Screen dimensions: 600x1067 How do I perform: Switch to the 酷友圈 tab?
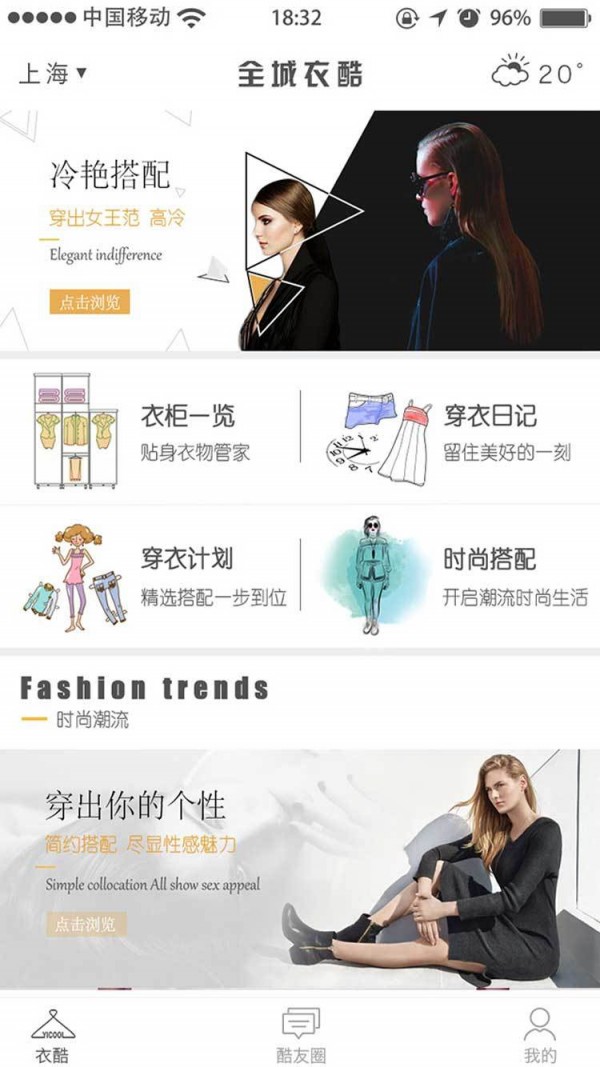300,1035
